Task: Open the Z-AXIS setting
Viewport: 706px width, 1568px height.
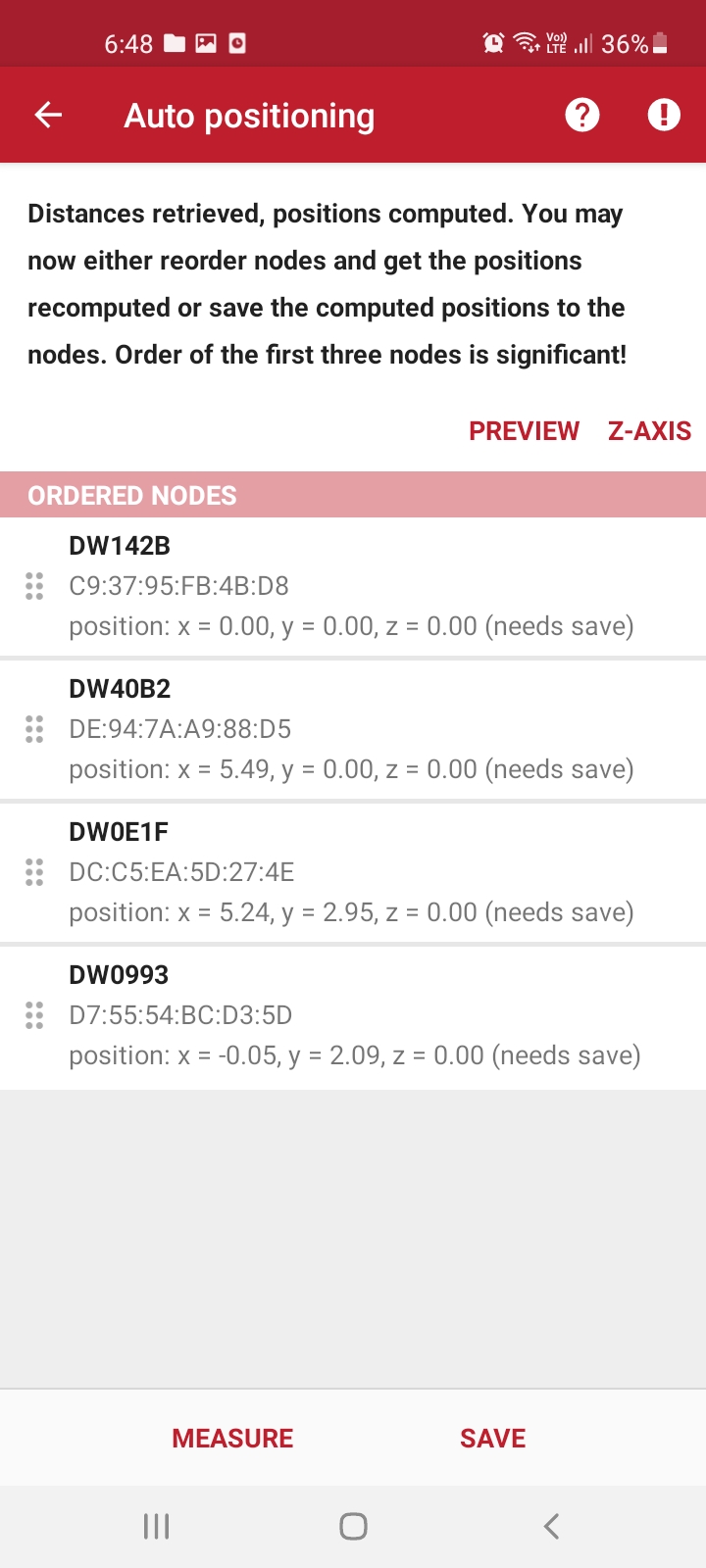Action: 649,431
